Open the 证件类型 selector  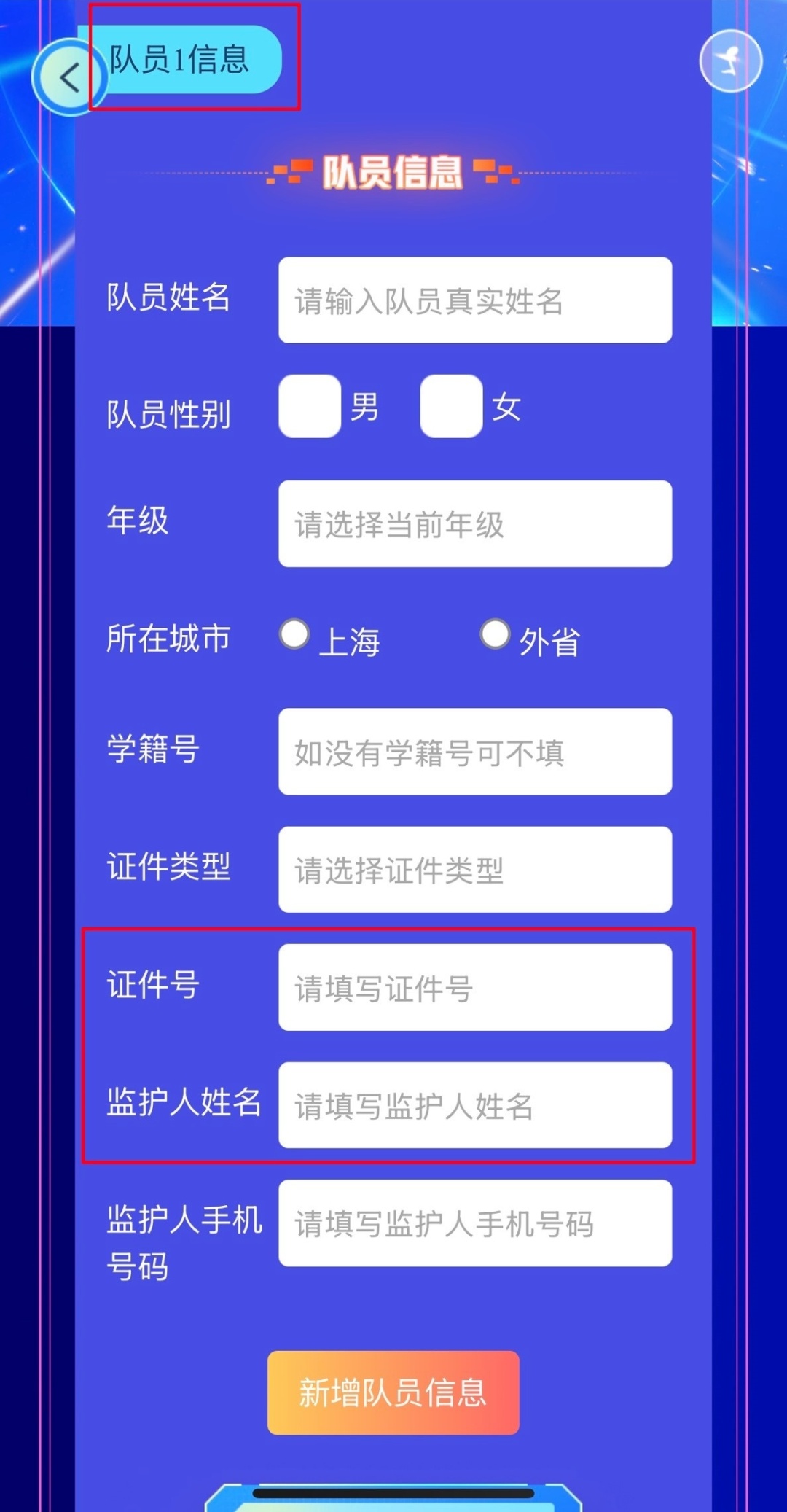474,870
